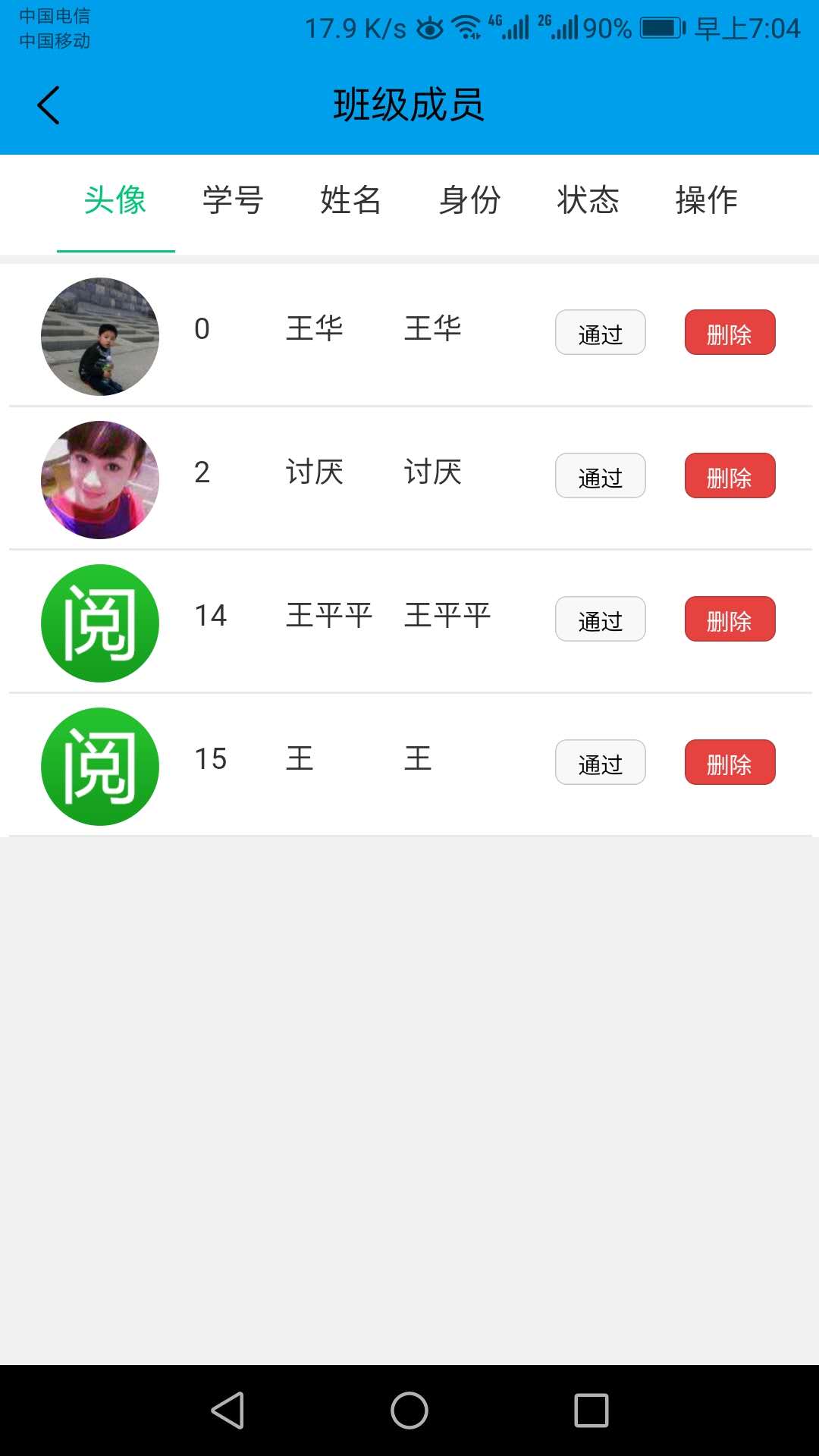Open the 身份 tab
Screen dimensions: 819x1456
pos(469,201)
